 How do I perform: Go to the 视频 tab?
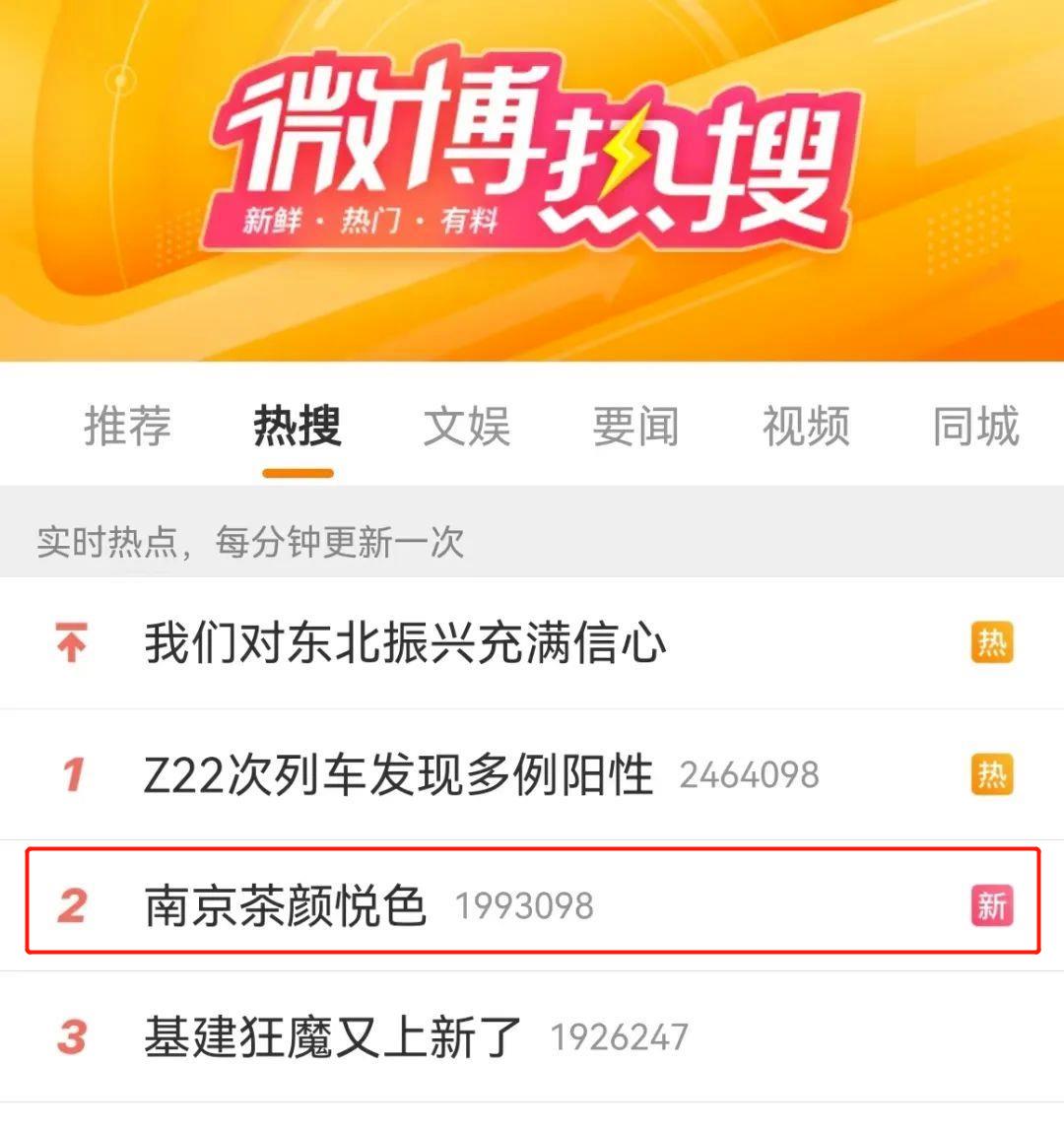tap(806, 427)
